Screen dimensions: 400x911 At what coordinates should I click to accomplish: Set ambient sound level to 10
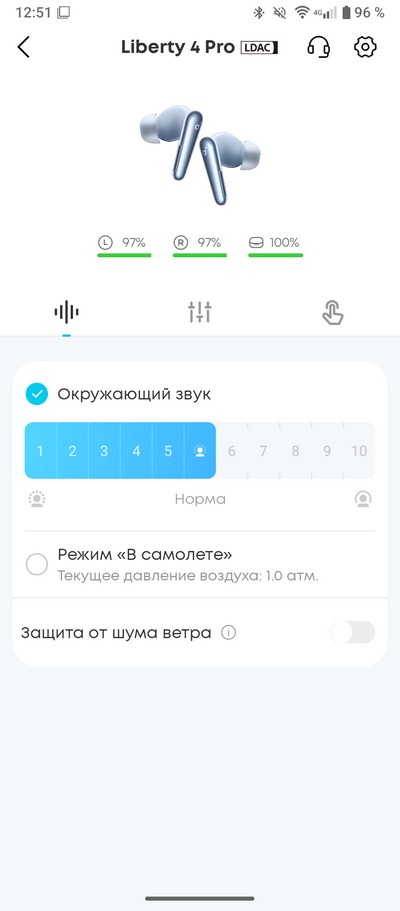click(359, 451)
